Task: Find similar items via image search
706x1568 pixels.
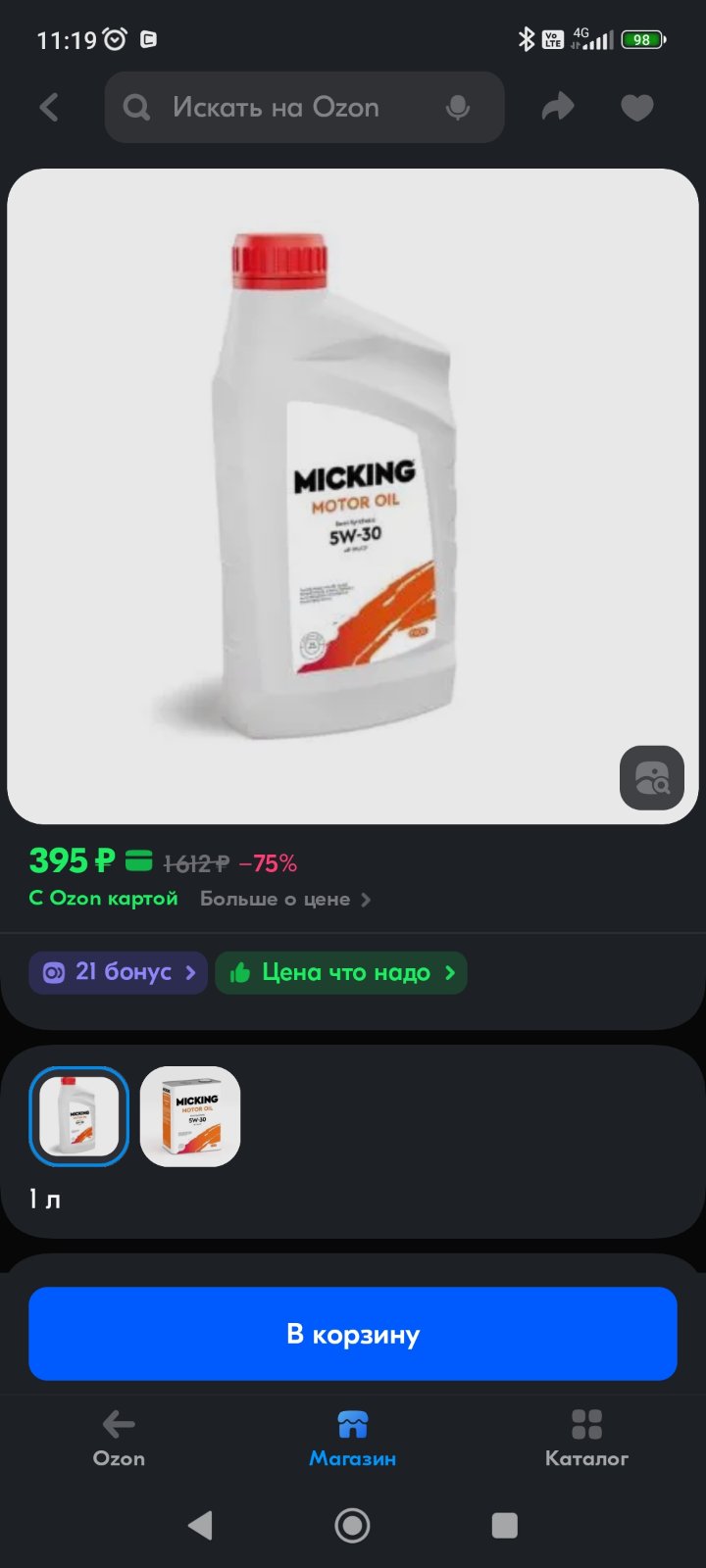Action: (x=652, y=778)
